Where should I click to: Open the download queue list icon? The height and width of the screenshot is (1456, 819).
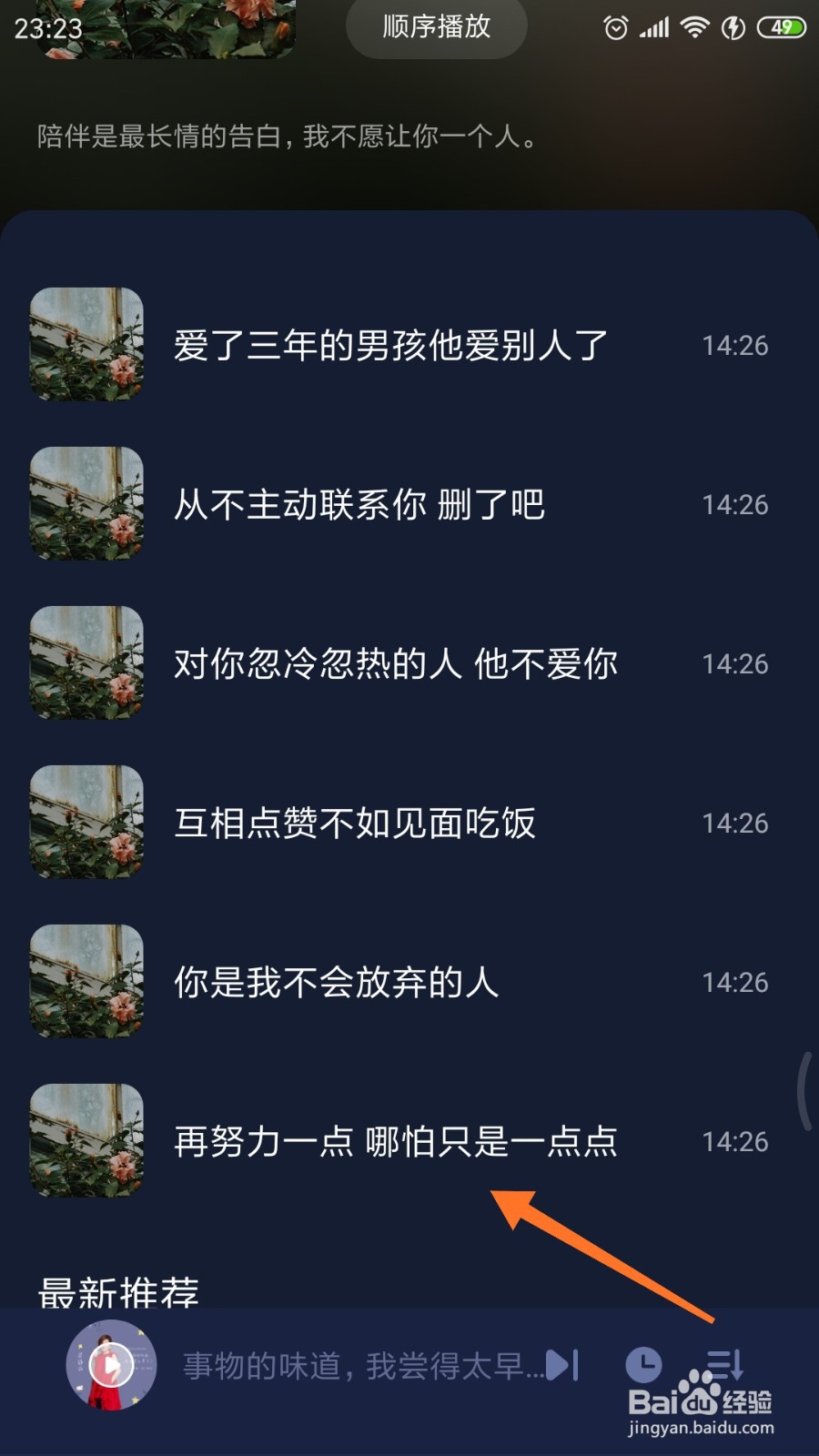click(725, 1365)
